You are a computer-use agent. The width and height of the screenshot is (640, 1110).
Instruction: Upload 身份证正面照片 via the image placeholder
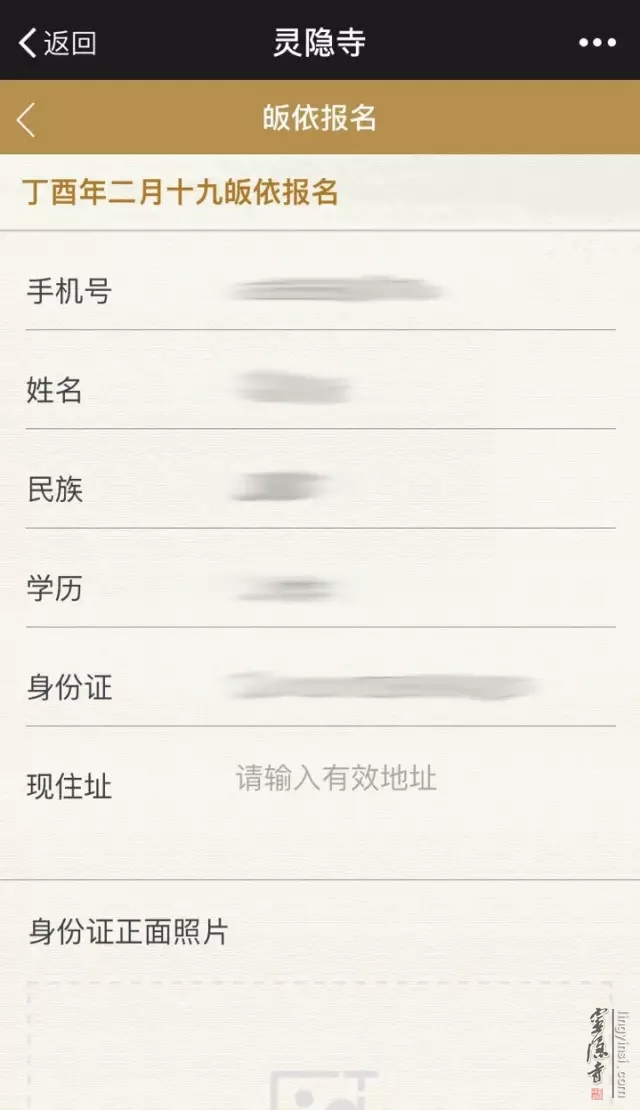pyautogui.click(x=320, y=1070)
